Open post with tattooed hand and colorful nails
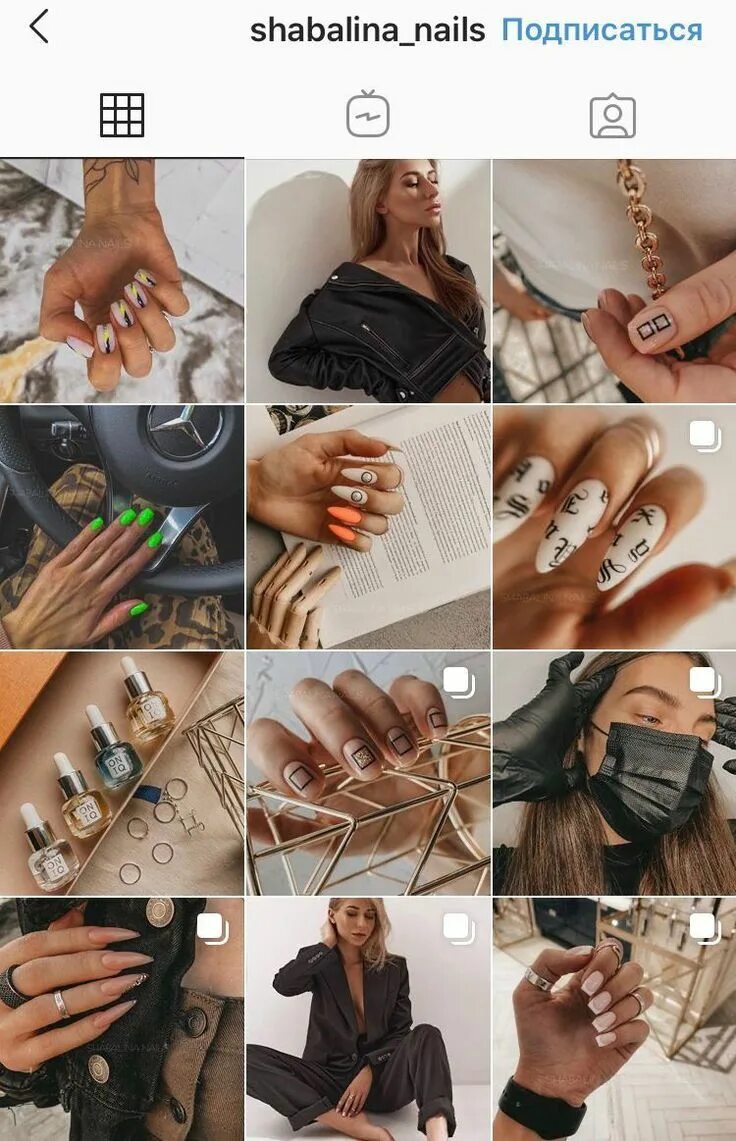 (121, 280)
